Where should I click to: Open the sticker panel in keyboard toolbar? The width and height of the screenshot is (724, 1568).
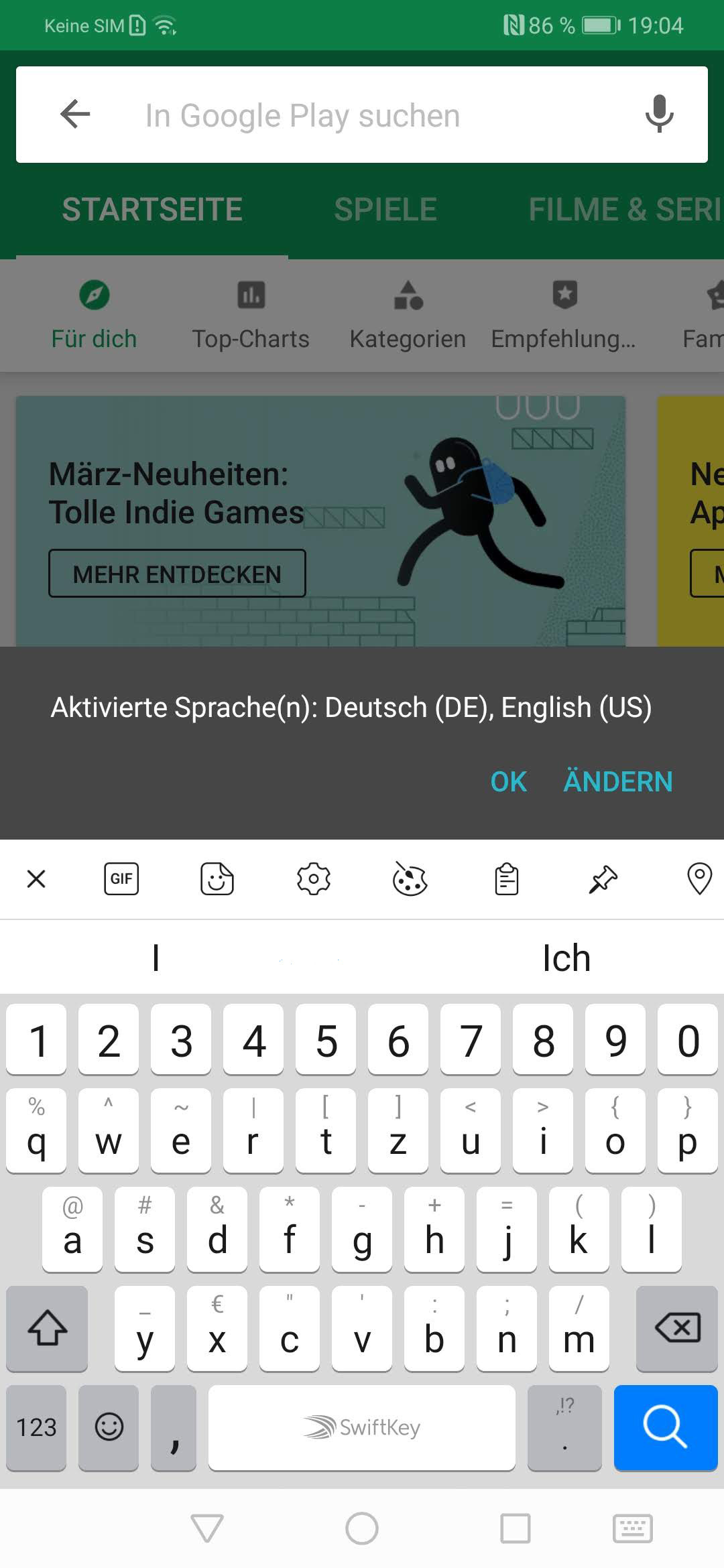pyautogui.click(x=217, y=878)
